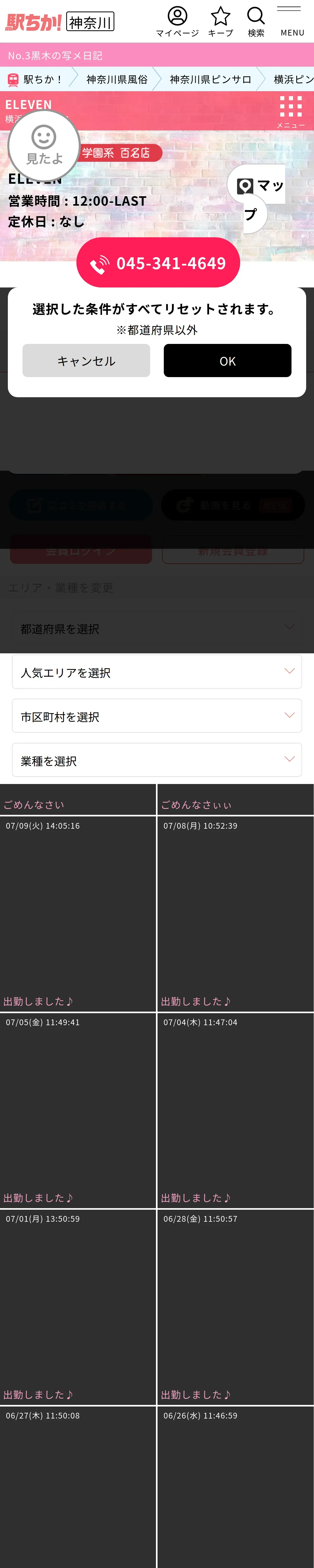Go to 神奈川県ピンサロ breadcrumb

pyautogui.click(x=210, y=79)
